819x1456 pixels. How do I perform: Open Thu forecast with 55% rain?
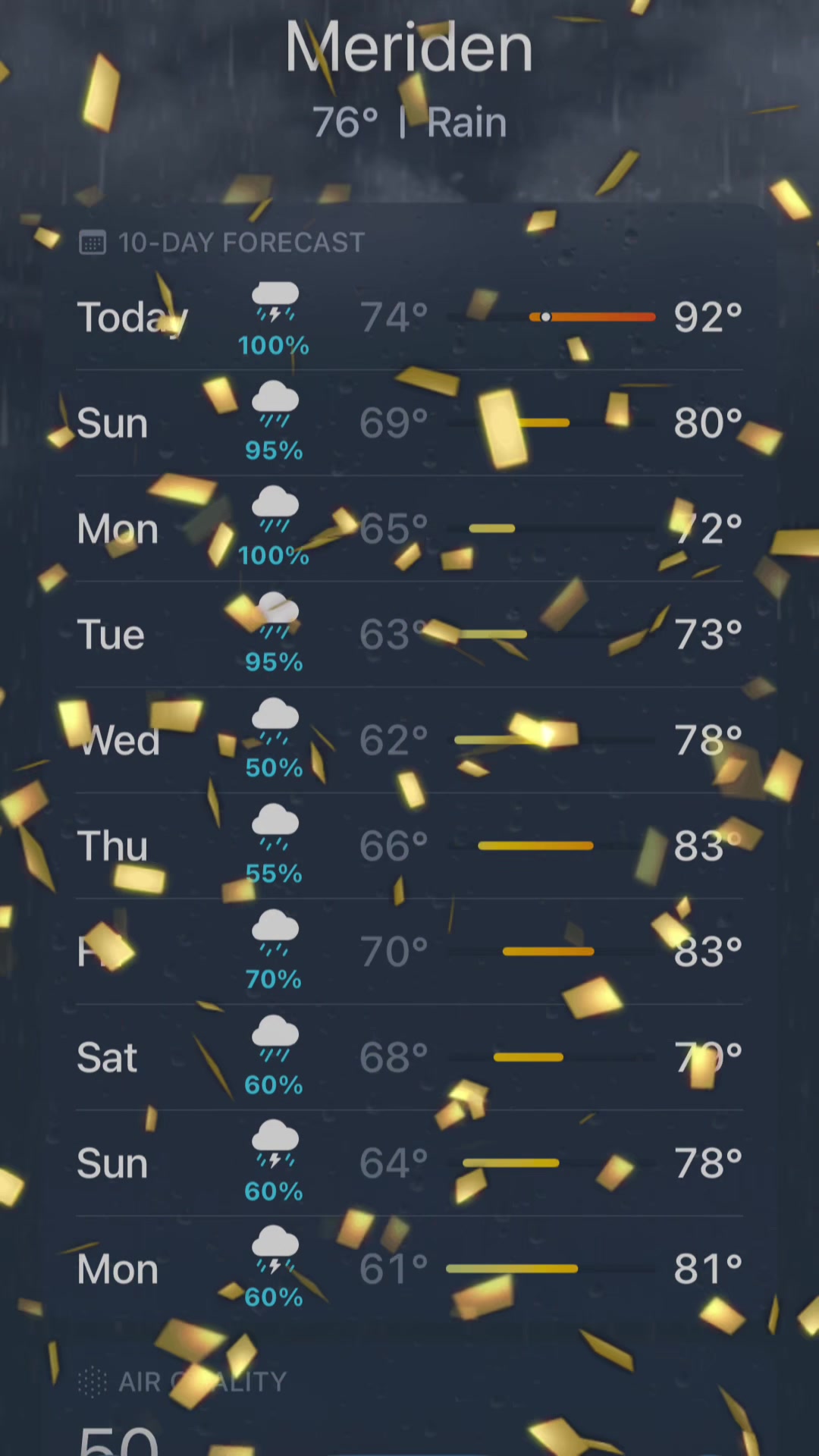[409, 846]
